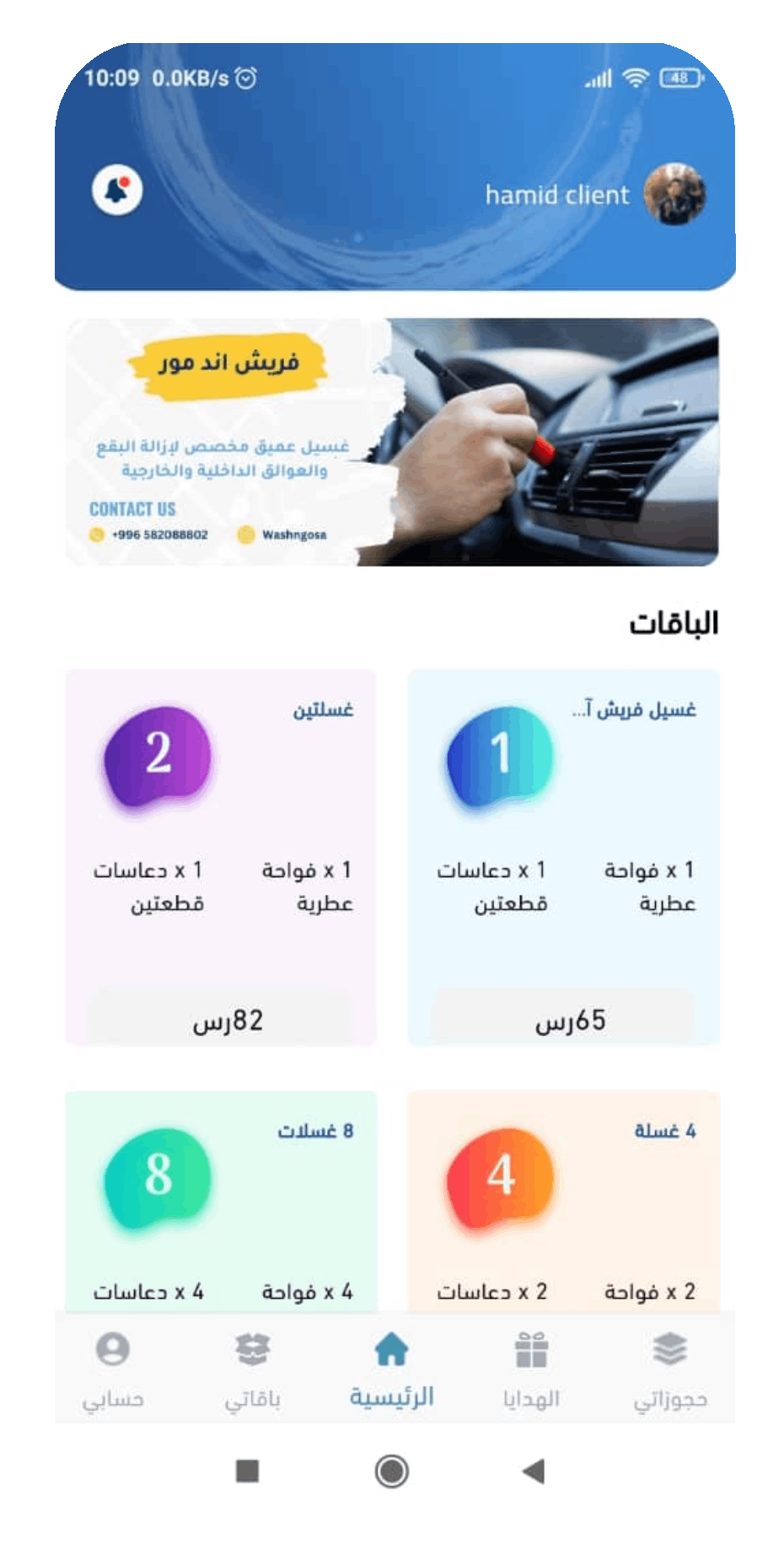Viewport: 784px width, 1562px height.
Task: Open hamid client profile picture
Action: click(674, 195)
